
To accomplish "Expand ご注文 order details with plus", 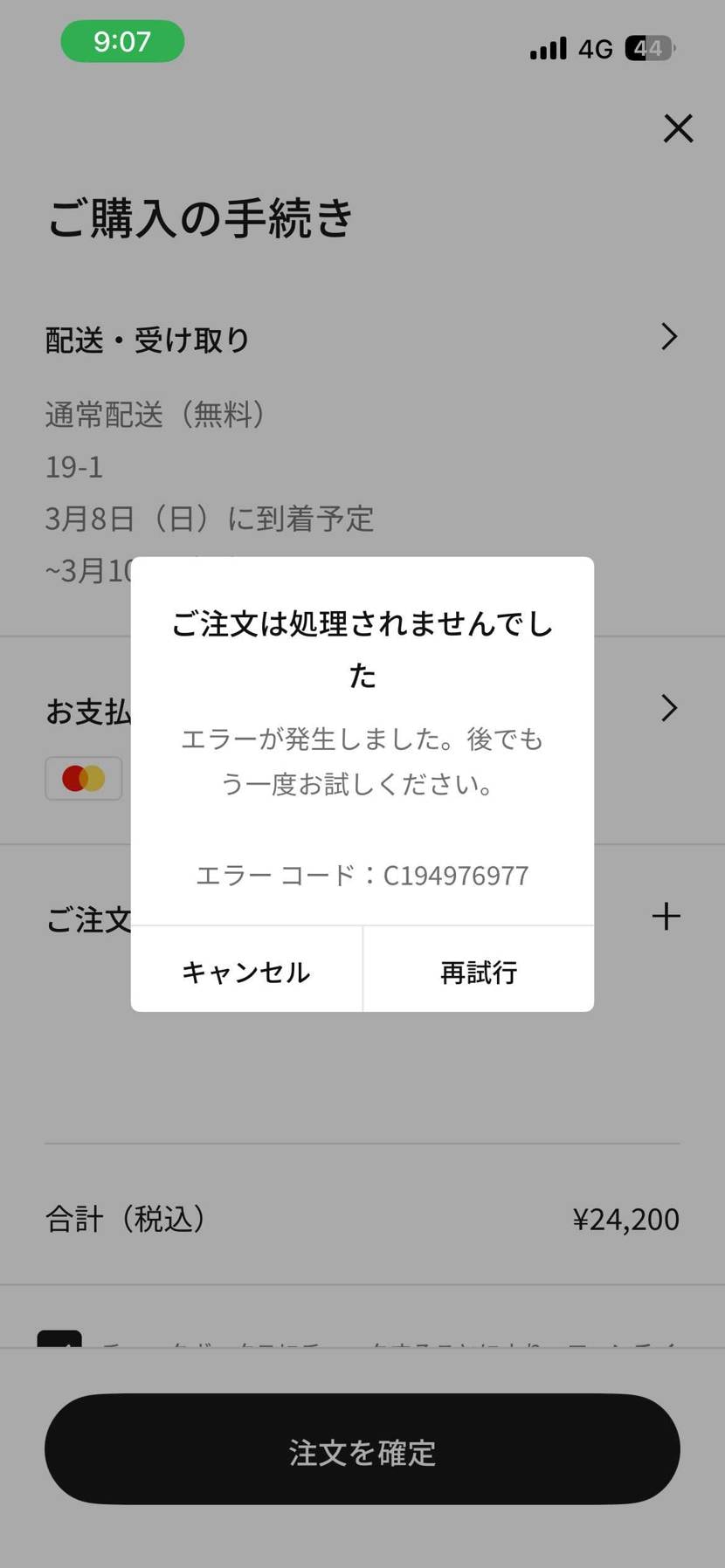I will coord(666,916).
